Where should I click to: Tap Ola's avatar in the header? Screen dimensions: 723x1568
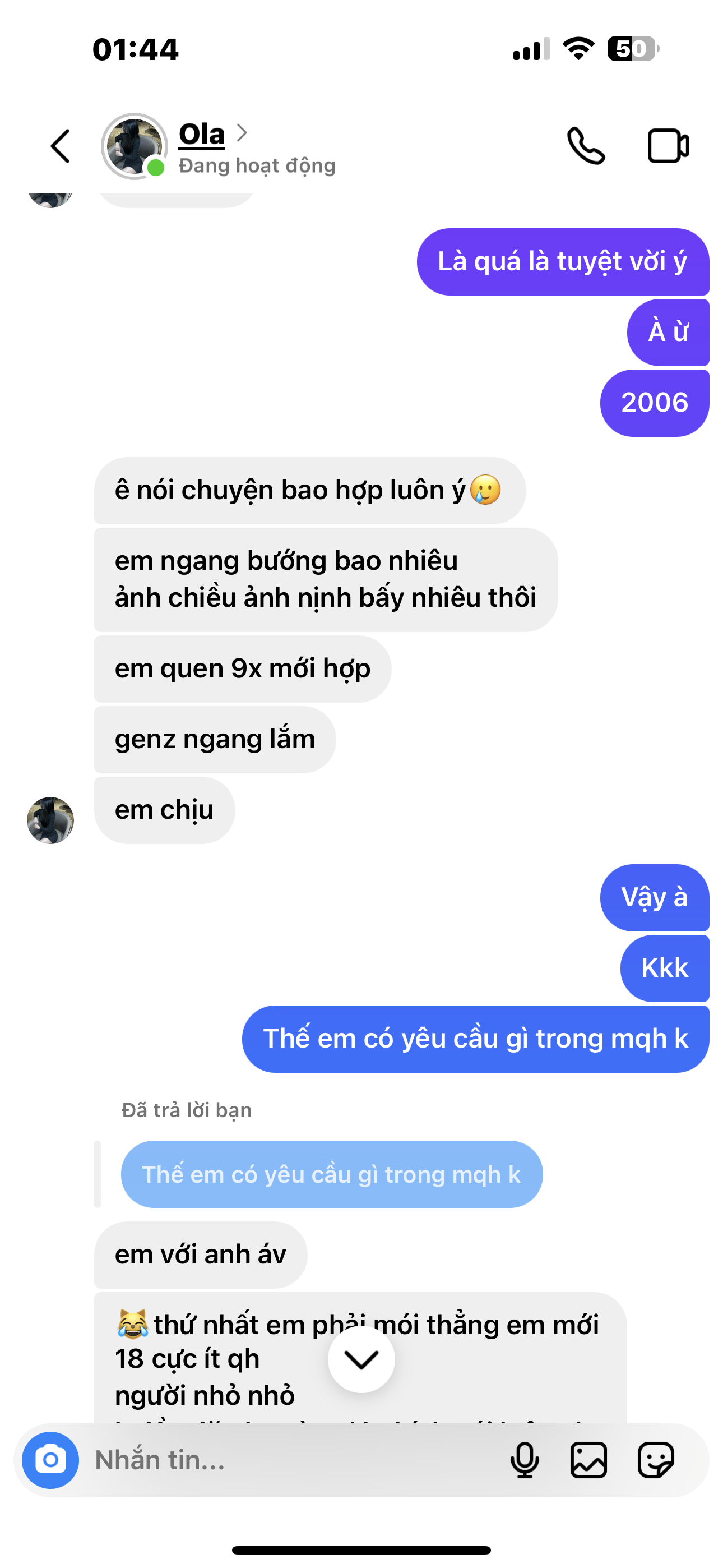[x=135, y=146]
